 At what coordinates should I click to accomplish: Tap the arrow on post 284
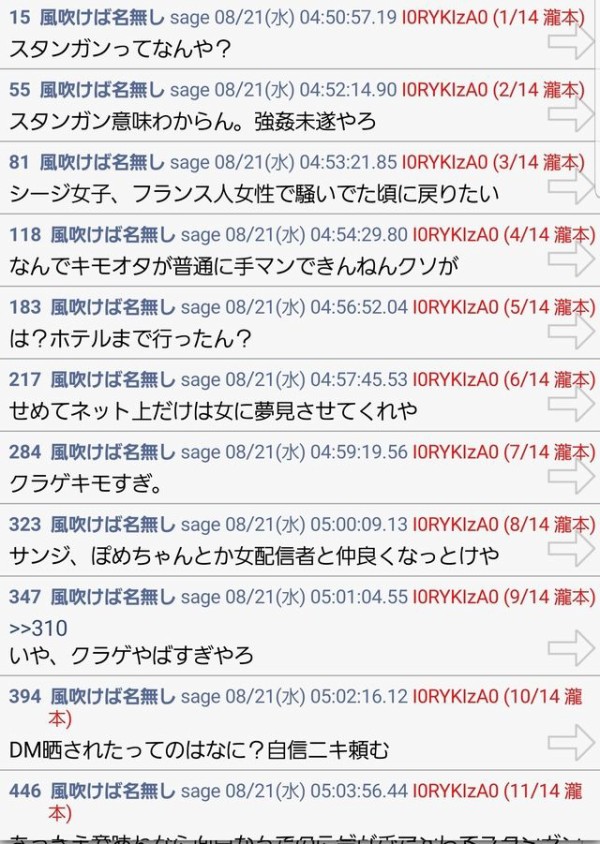(x=572, y=475)
